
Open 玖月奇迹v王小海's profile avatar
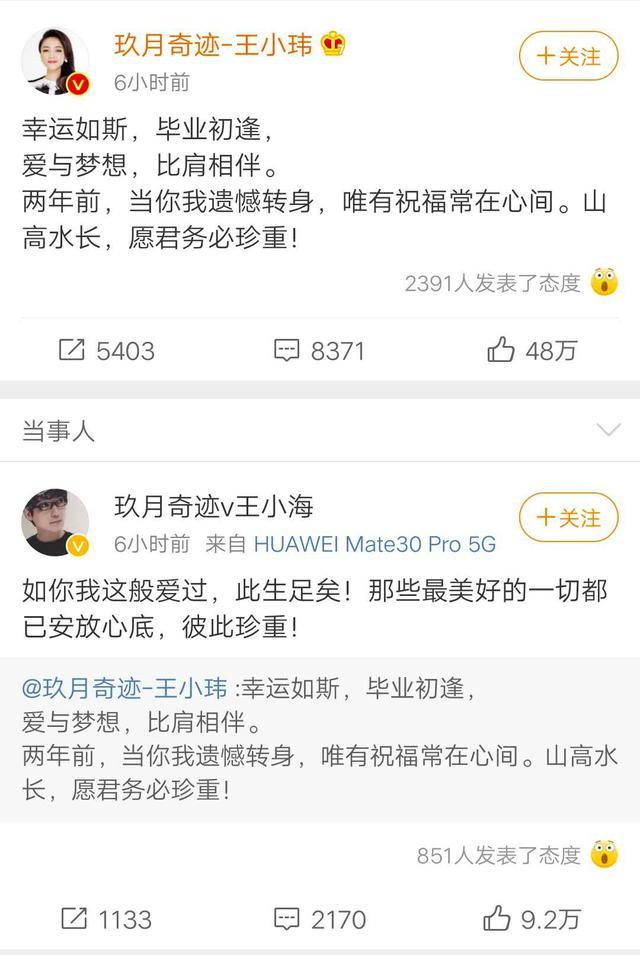[x=56, y=523]
